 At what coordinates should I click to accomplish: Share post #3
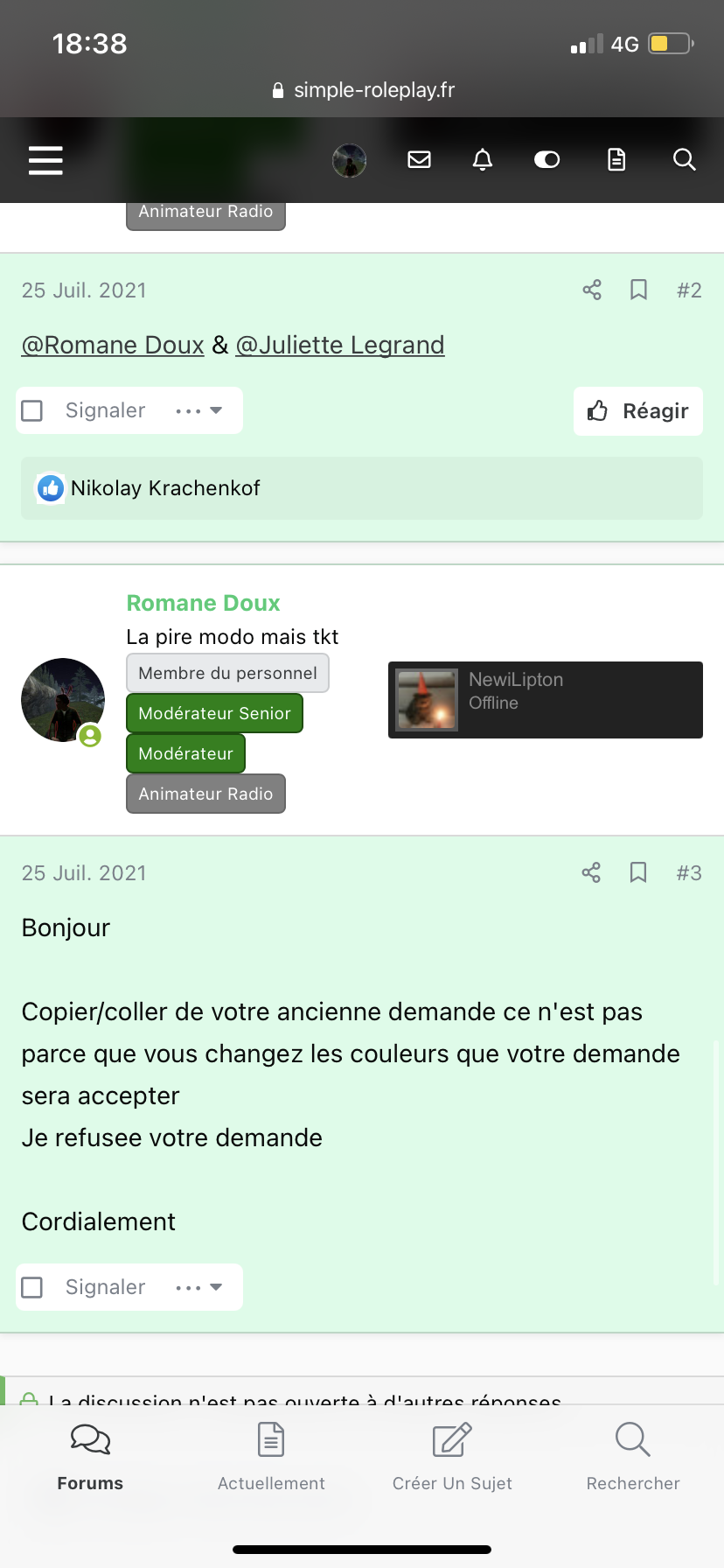pos(591,872)
